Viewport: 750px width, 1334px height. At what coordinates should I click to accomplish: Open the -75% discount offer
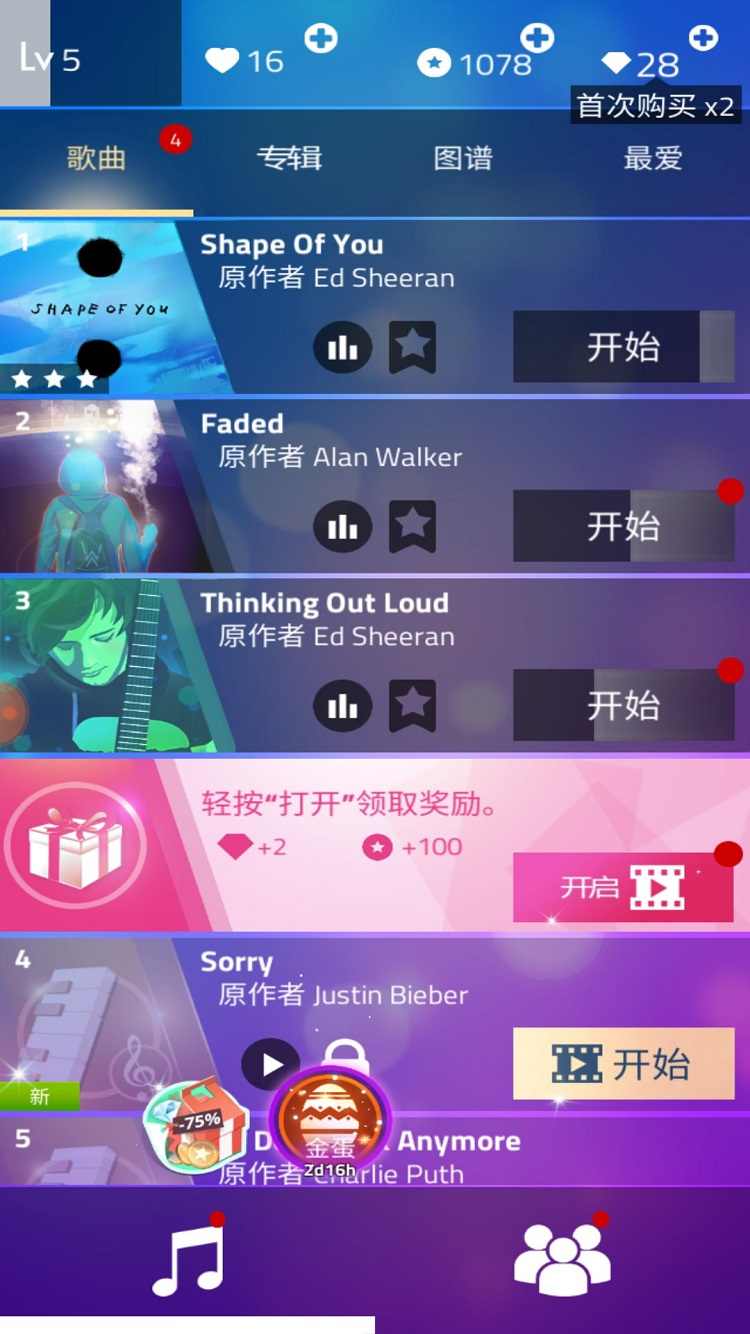[195, 1130]
